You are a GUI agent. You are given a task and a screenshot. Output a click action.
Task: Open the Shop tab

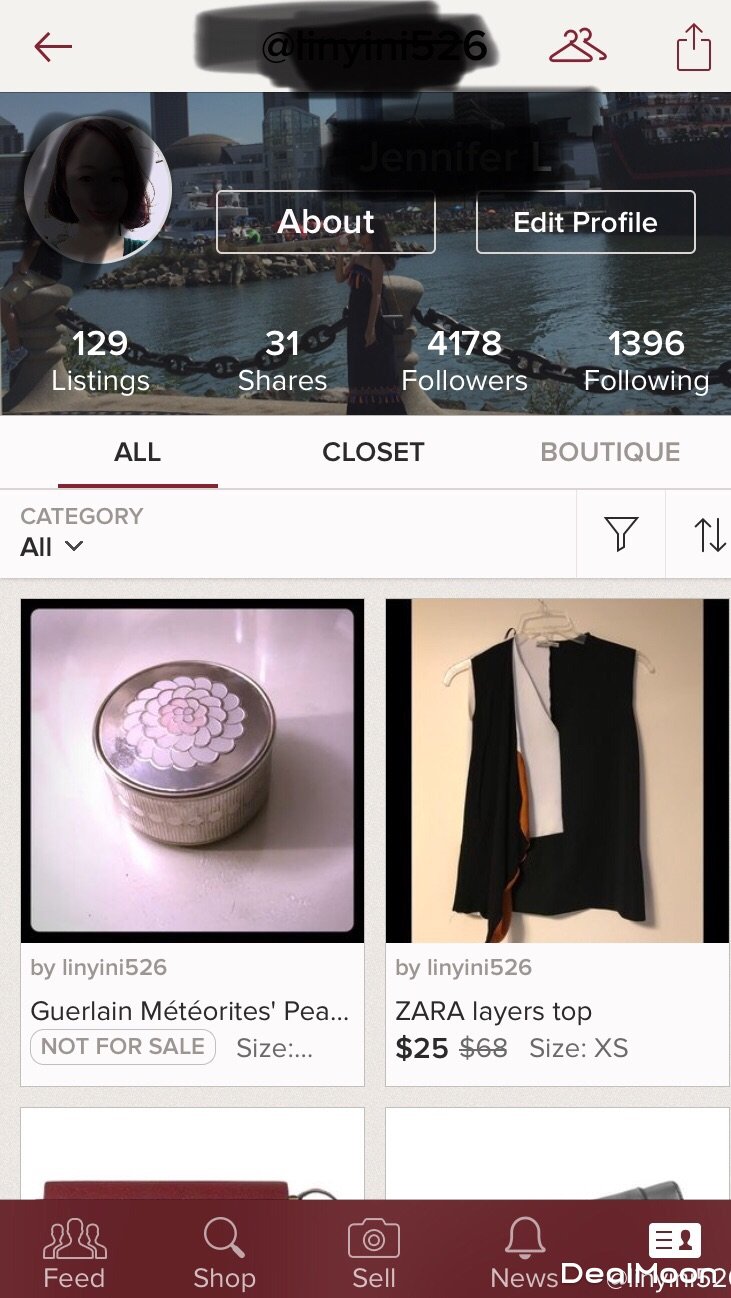(224, 1254)
